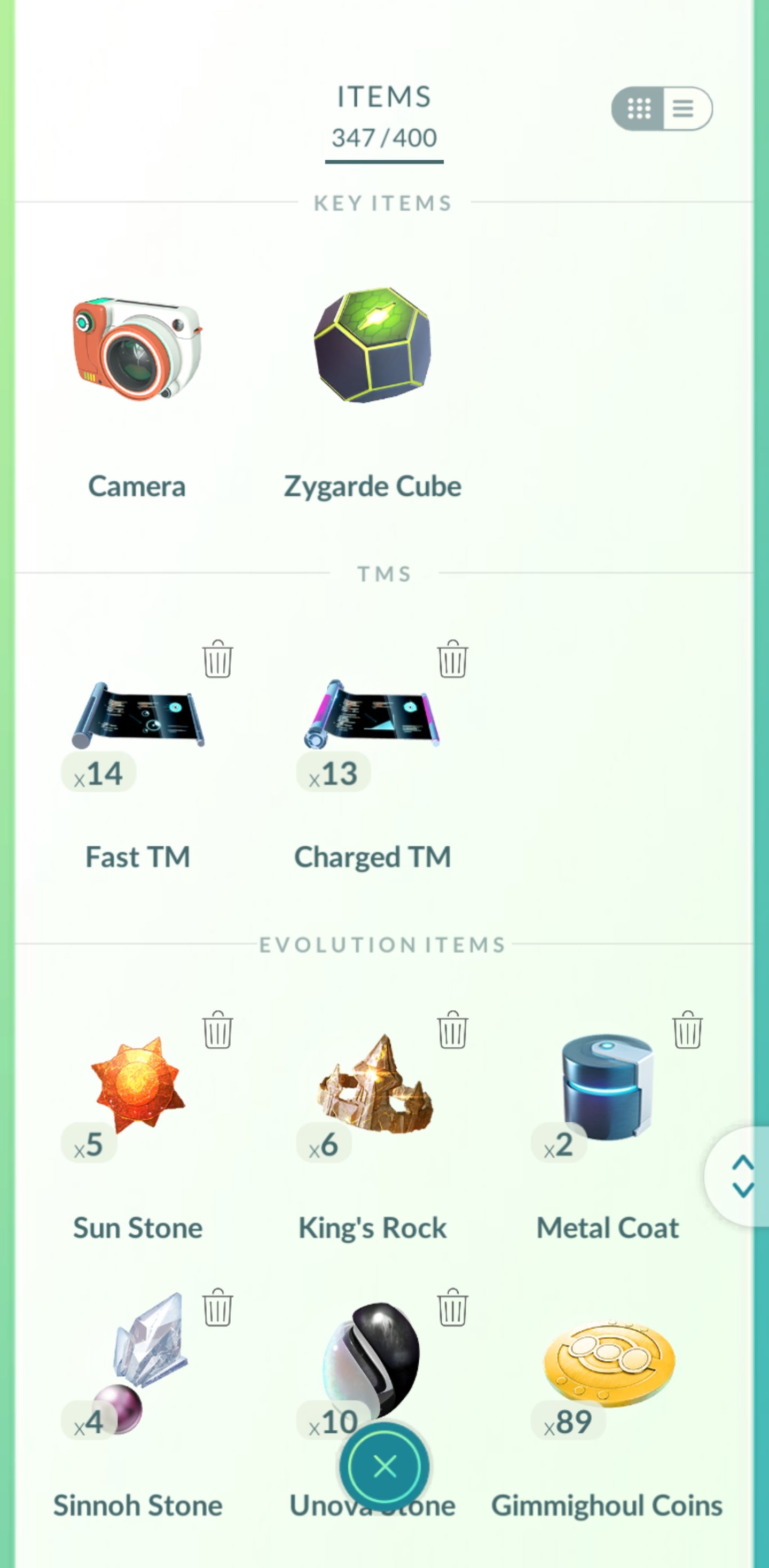Screen dimensions: 769x1568
Task: Tap the KEY ITEMS section label
Action: (383, 202)
